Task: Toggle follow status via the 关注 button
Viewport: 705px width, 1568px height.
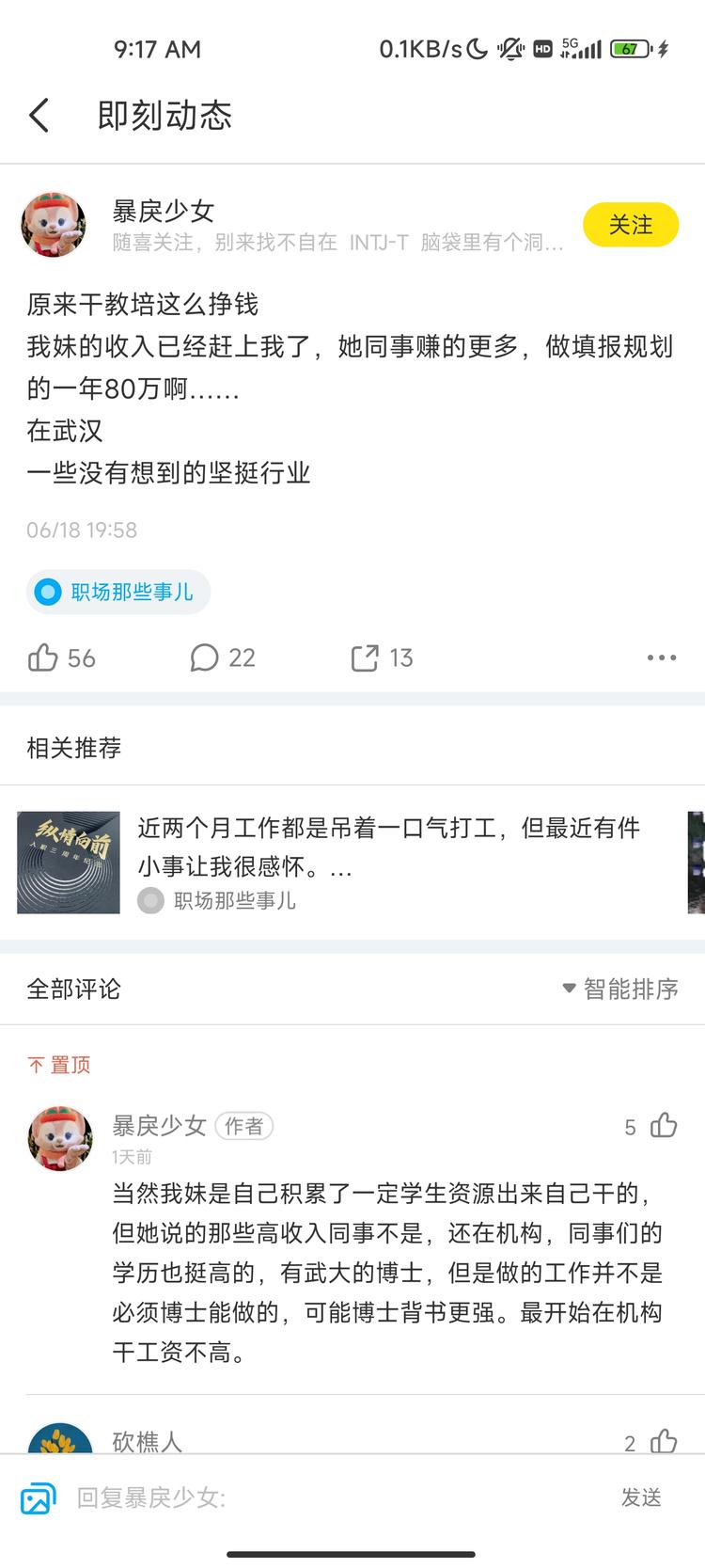Action: [631, 225]
